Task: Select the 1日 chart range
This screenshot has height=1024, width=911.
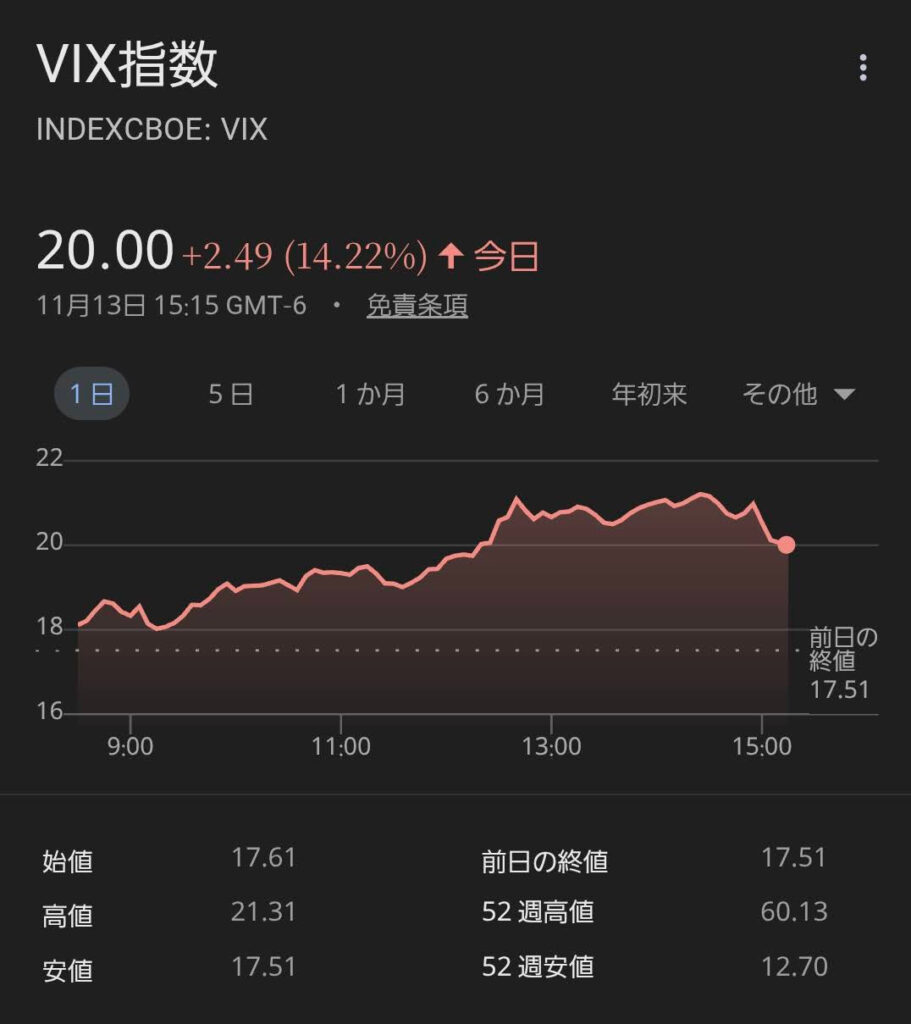Action: [x=91, y=394]
